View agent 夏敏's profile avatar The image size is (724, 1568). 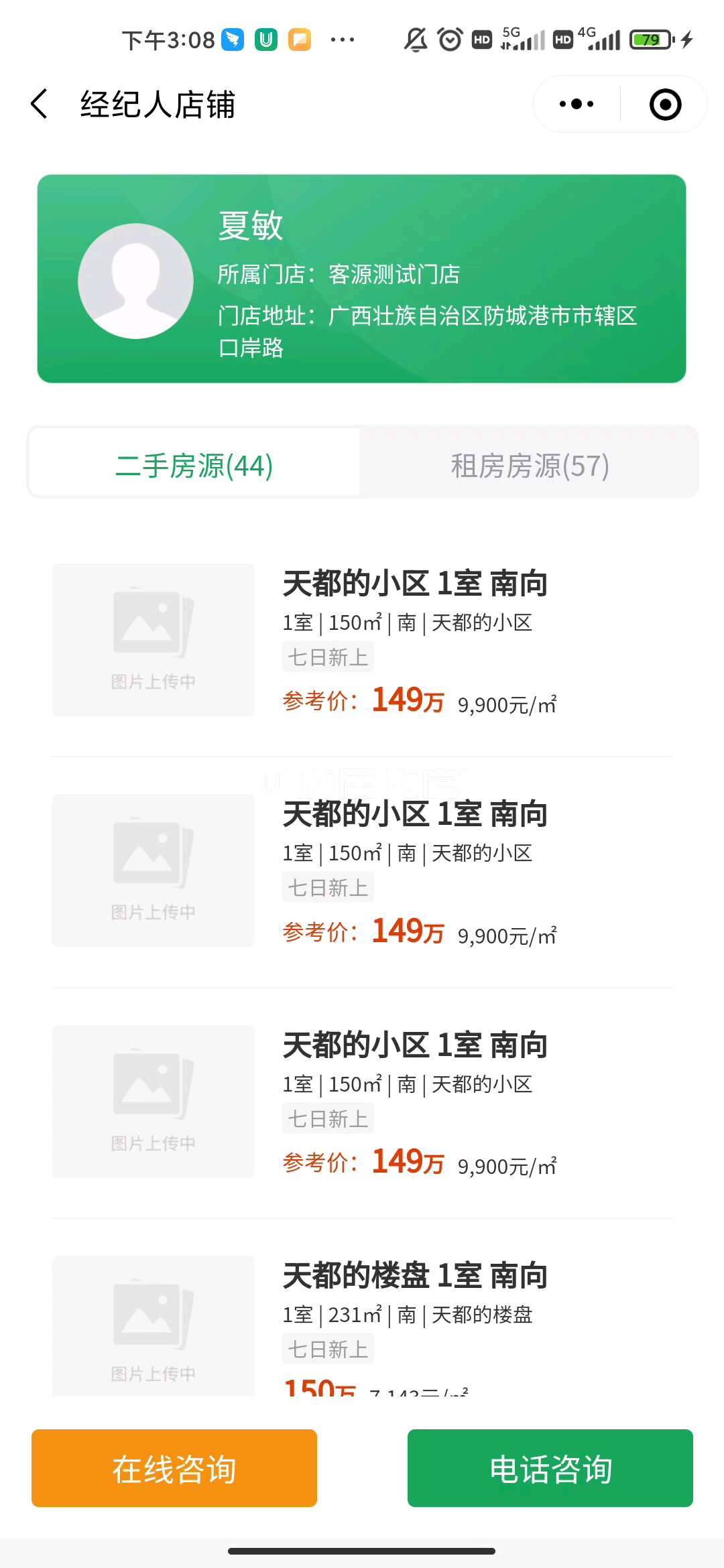[136, 281]
